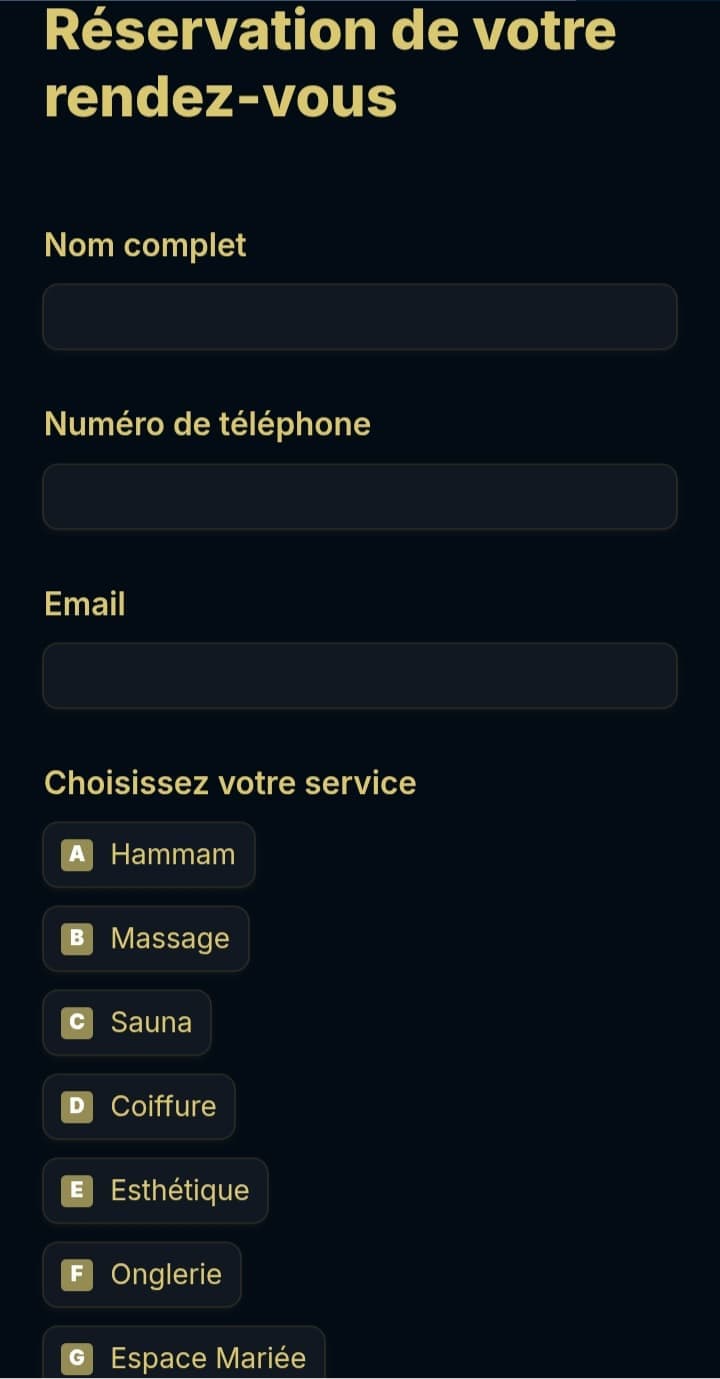The height and width of the screenshot is (1379, 720).
Task: Click the letter F badge beside Onglerie
Action: click(75, 1275)
